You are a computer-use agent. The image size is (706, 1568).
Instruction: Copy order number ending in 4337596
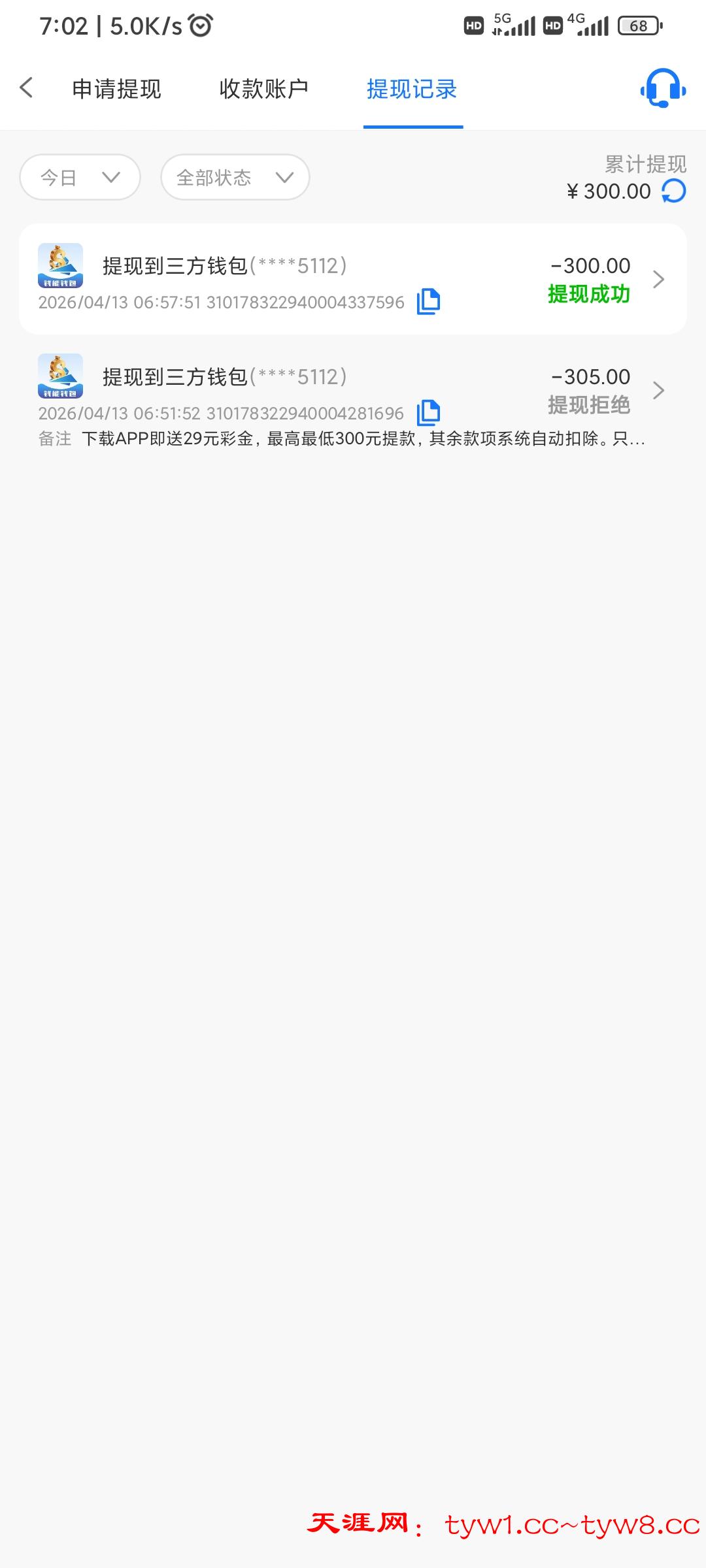click(428, 301)
